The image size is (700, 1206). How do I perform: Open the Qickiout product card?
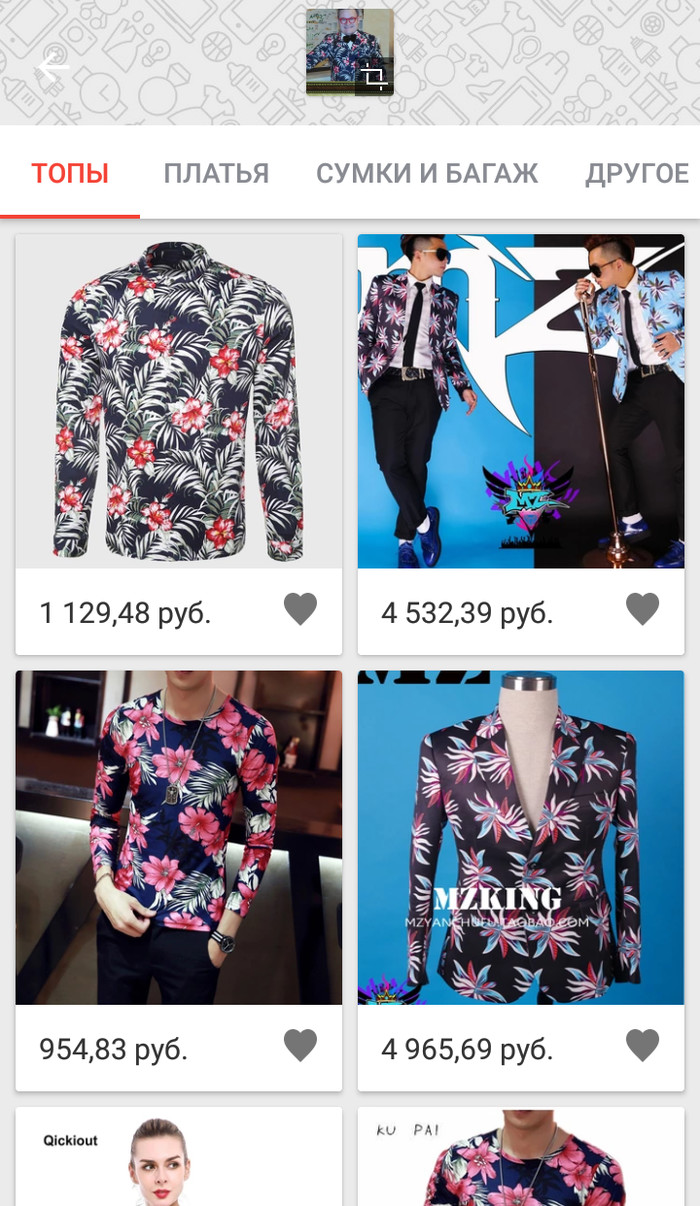click(x=179, y=1158)
